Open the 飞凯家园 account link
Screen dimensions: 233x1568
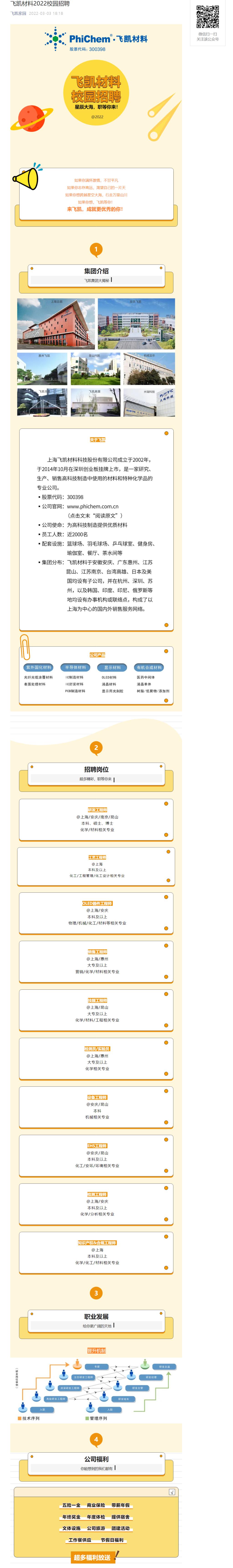(18, 13)
